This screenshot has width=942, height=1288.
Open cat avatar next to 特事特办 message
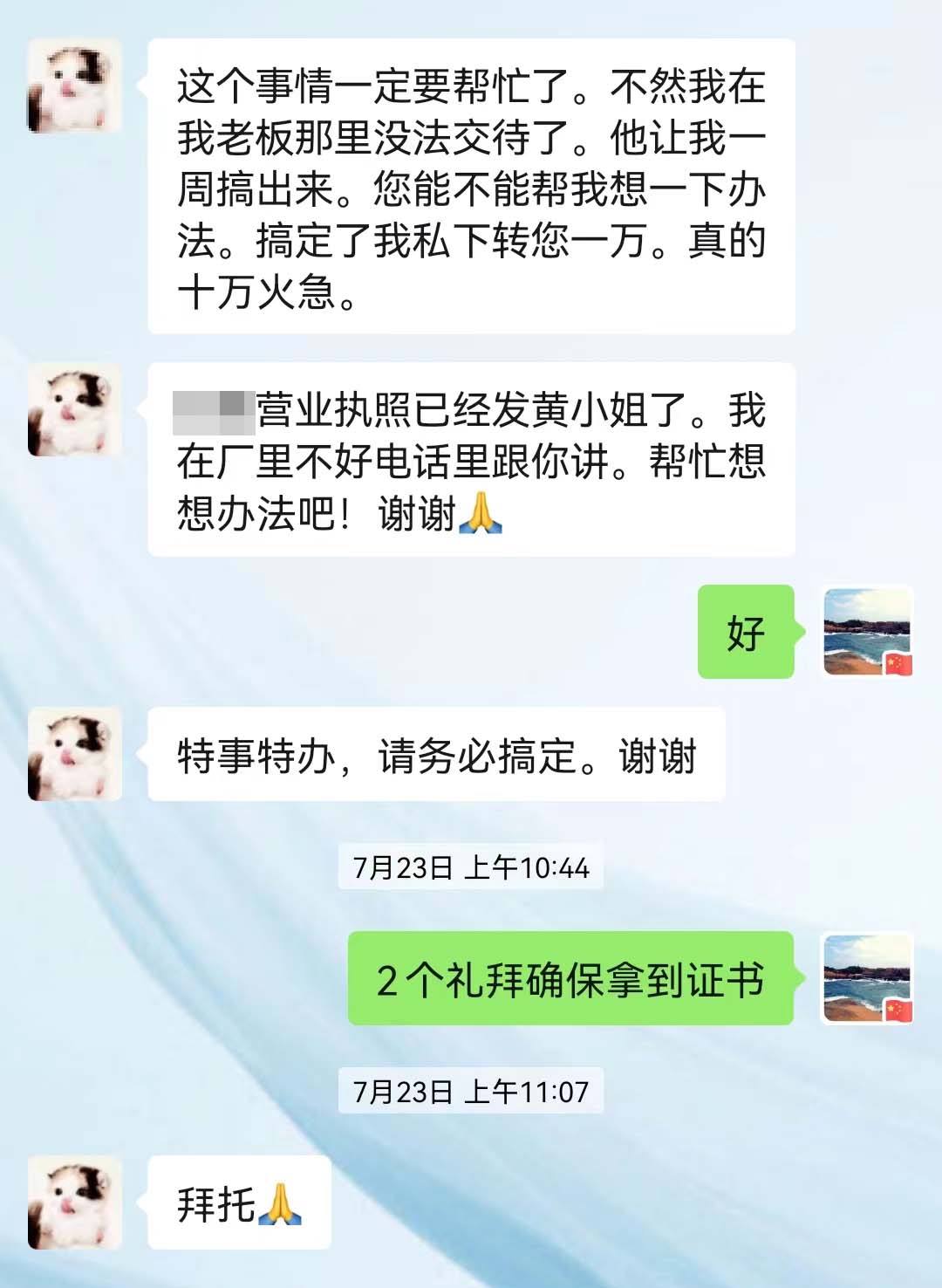pyautogui.click(x=74, y=754)
